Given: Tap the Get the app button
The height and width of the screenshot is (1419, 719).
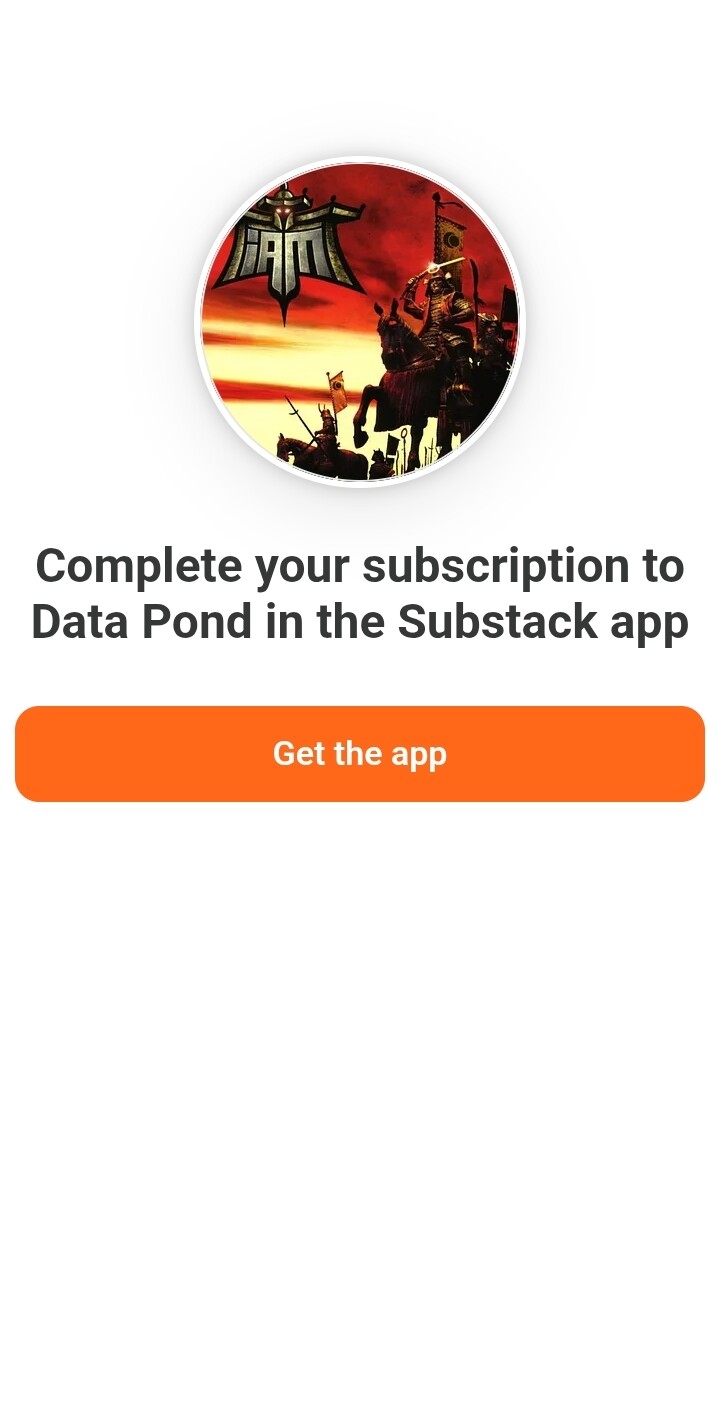Looking at the screenshot, I should coord(360,754).
